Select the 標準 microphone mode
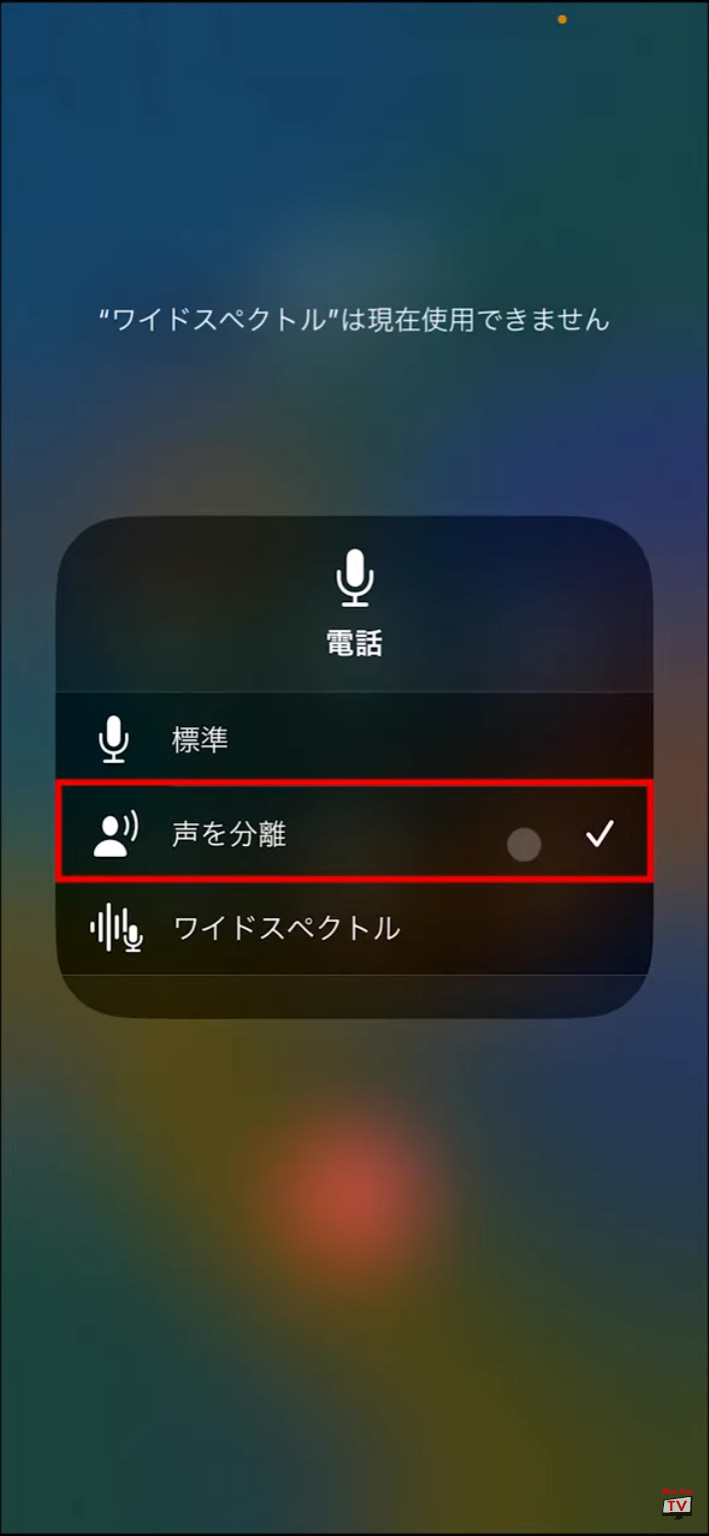The width and height of the screenshot is (709, 1536). (354, 740)
